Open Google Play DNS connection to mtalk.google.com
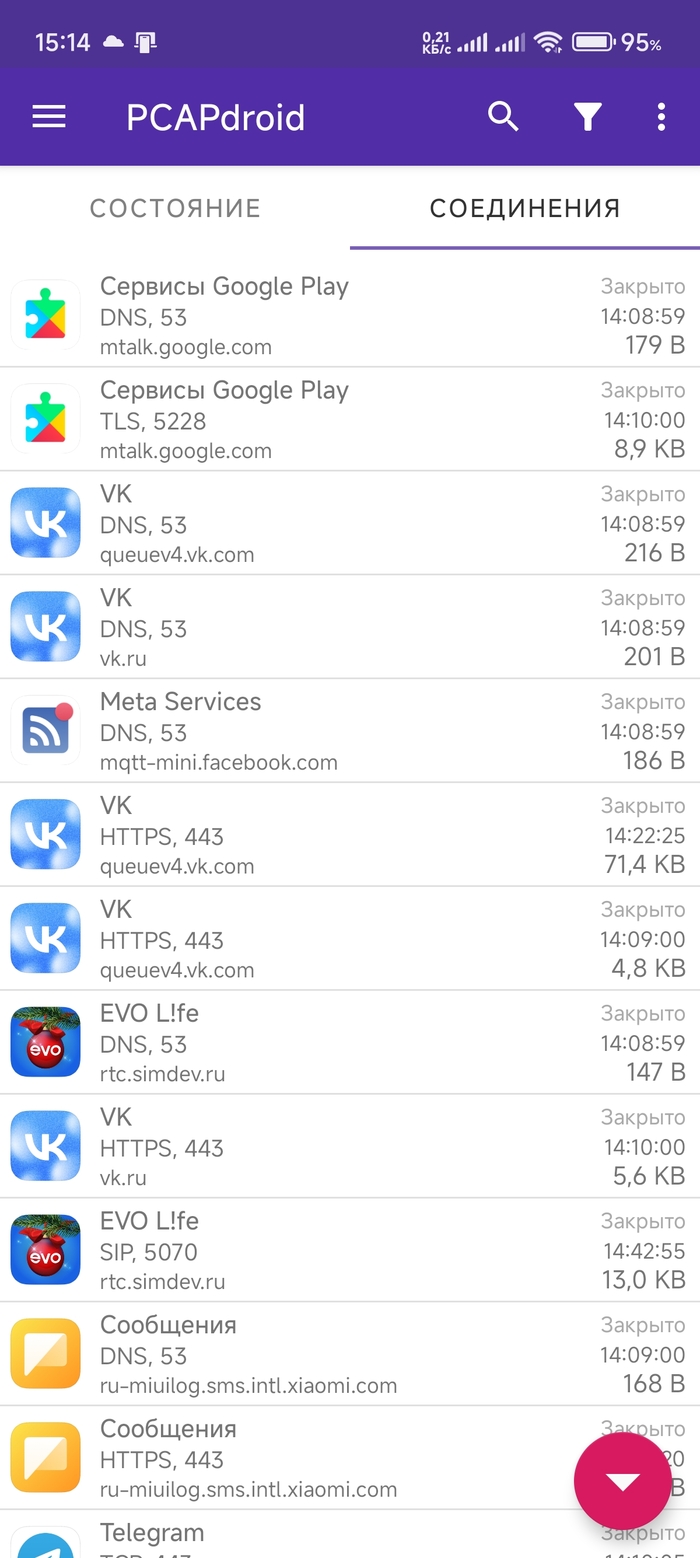 coord(350,315)
